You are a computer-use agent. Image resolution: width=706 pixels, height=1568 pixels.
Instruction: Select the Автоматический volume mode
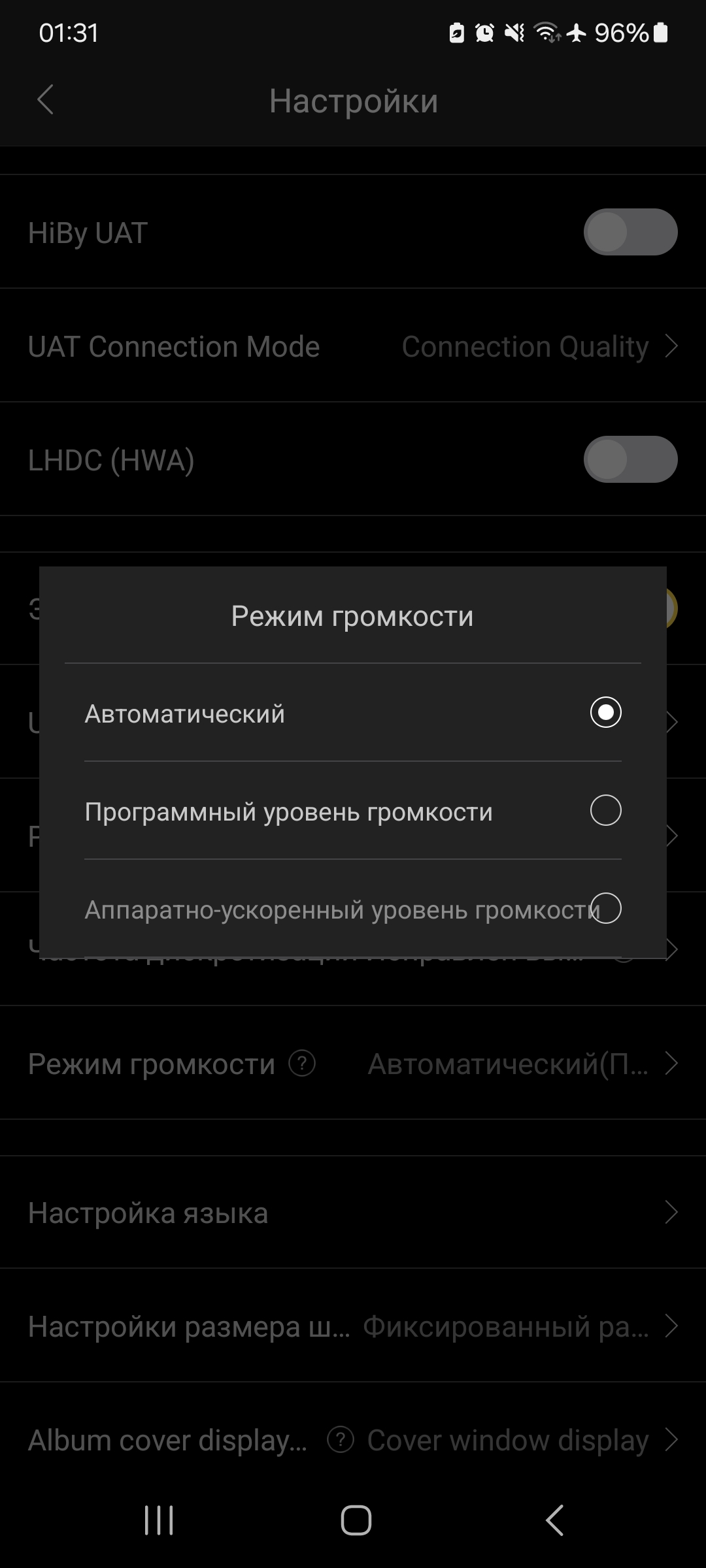353,713
